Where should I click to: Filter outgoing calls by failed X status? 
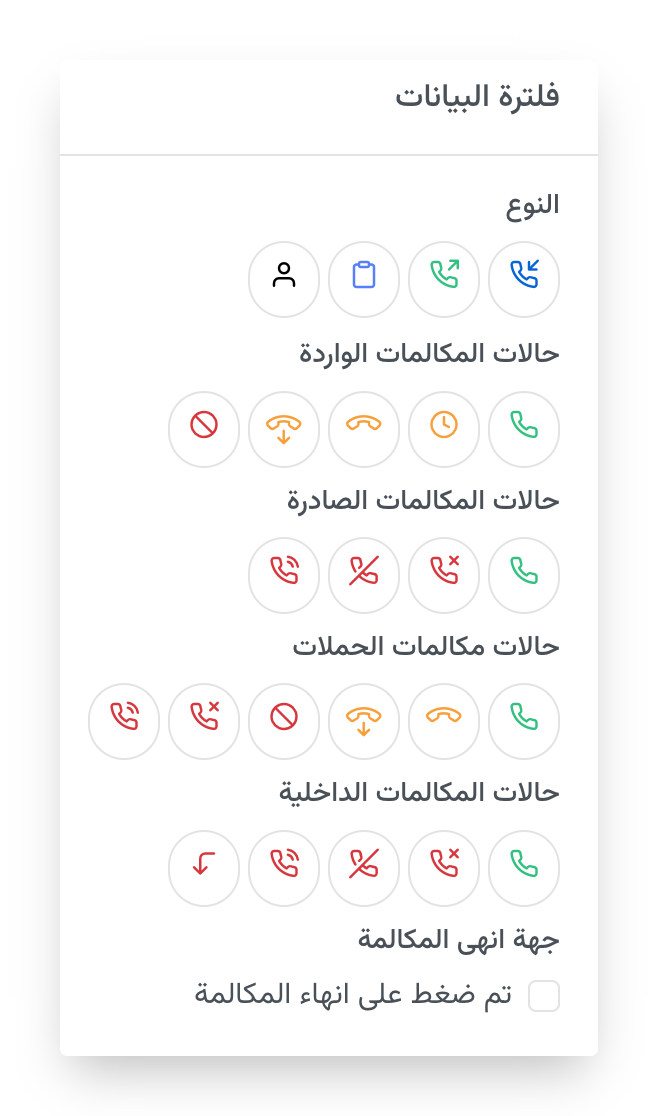click(x=444, y=575)
